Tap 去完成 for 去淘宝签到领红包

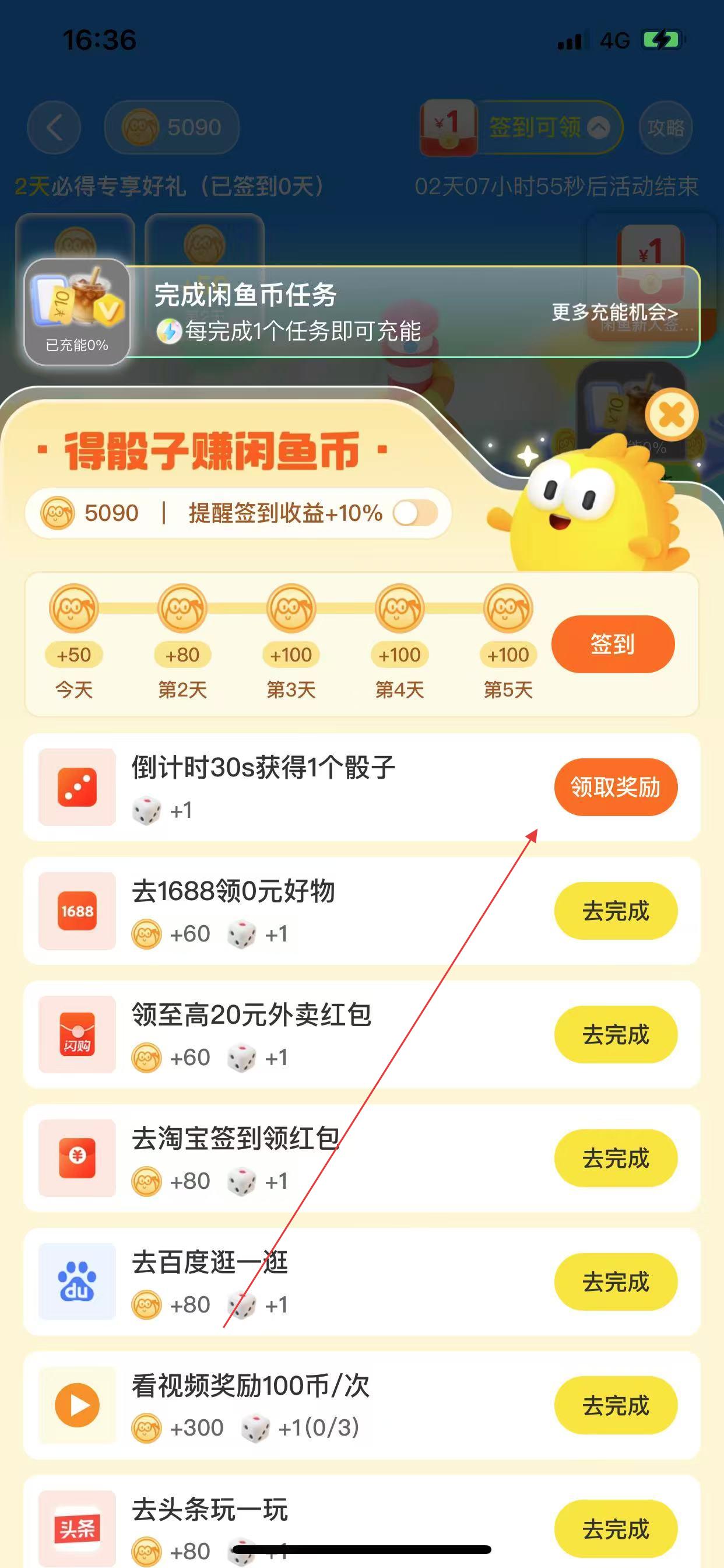pos(615,1158)
